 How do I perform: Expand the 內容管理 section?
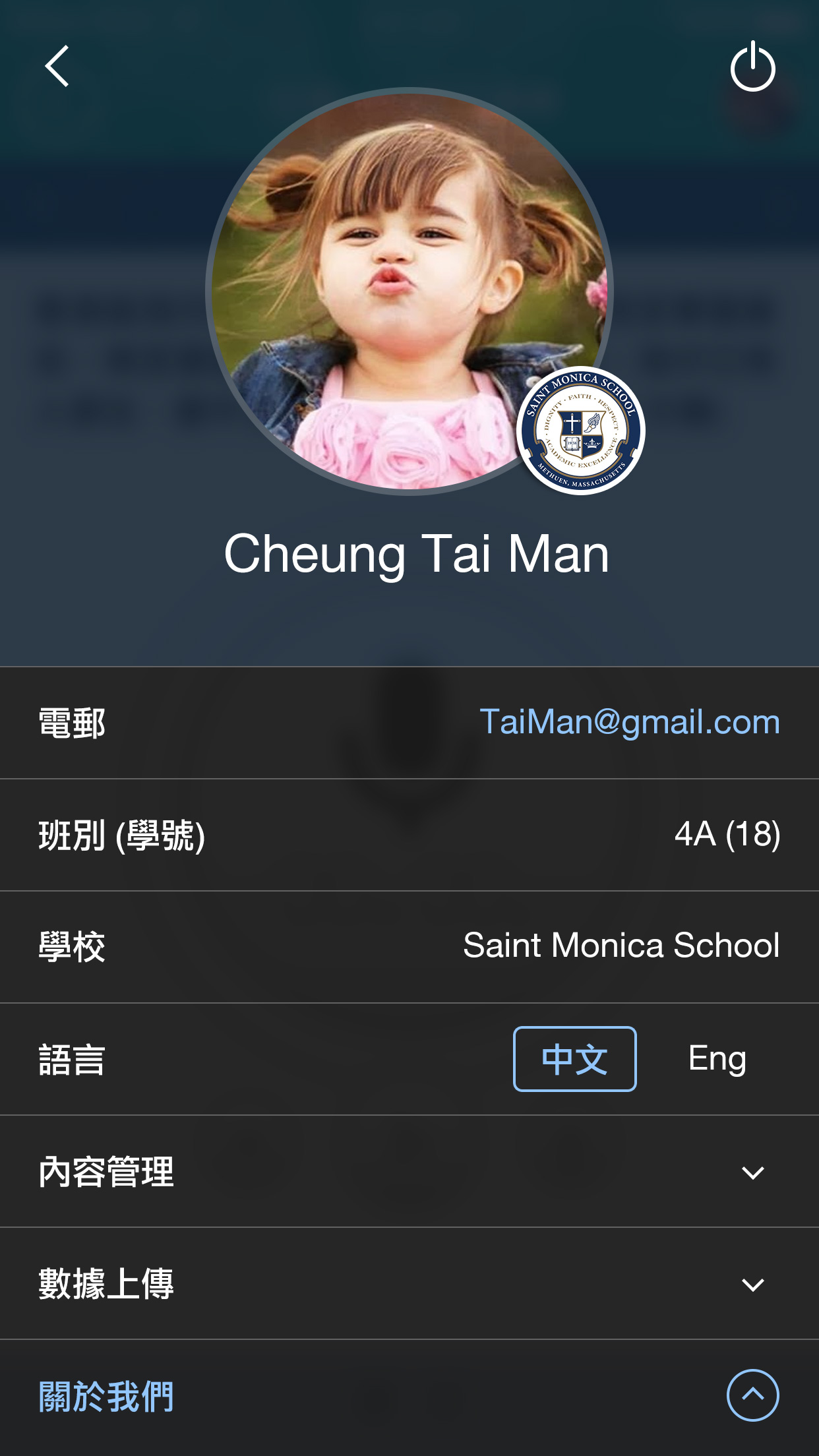[x=752, y=1172]
